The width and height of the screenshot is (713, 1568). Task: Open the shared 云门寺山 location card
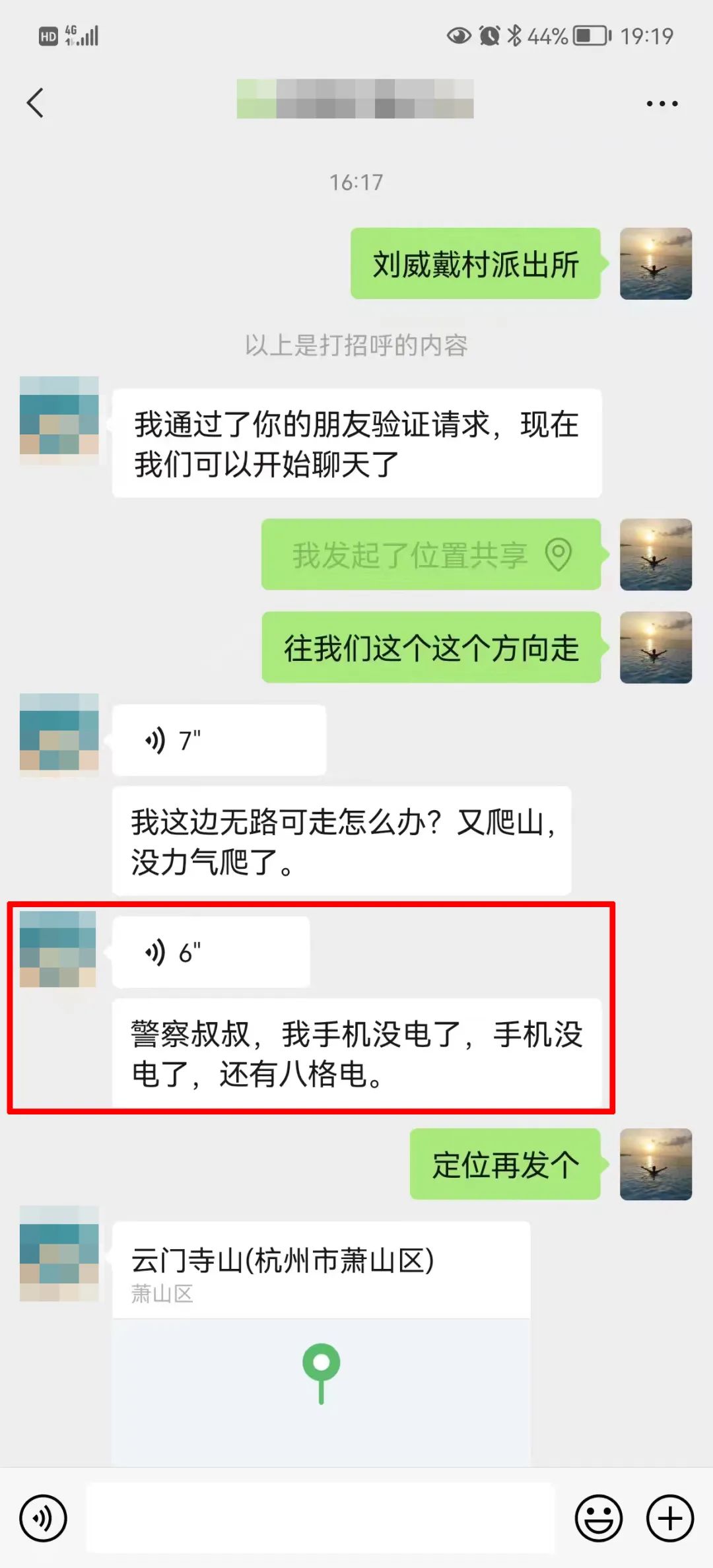point(321,1340)
